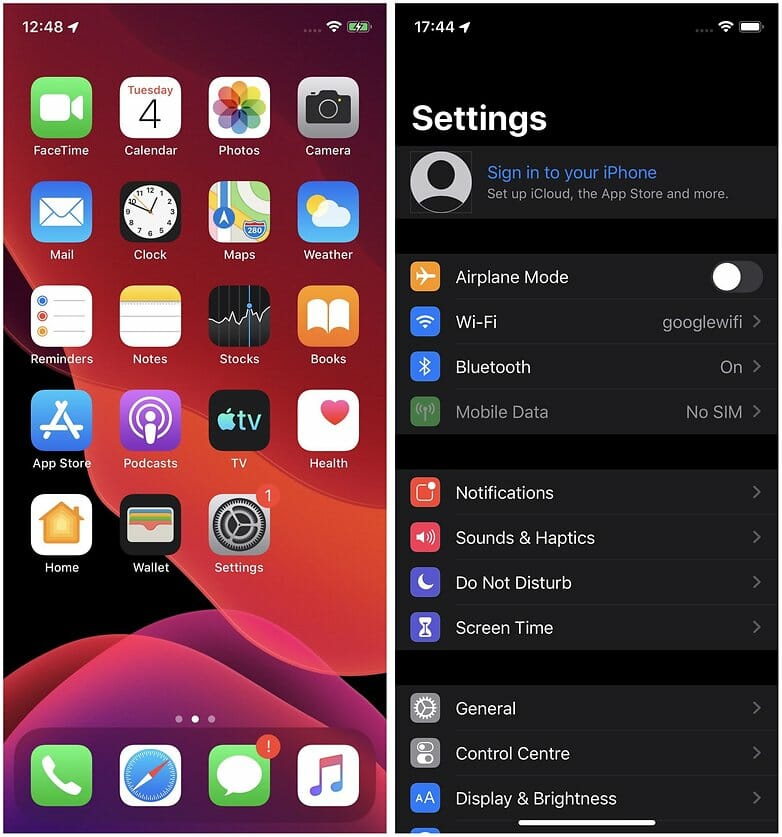Open Notifications settings

586,493
